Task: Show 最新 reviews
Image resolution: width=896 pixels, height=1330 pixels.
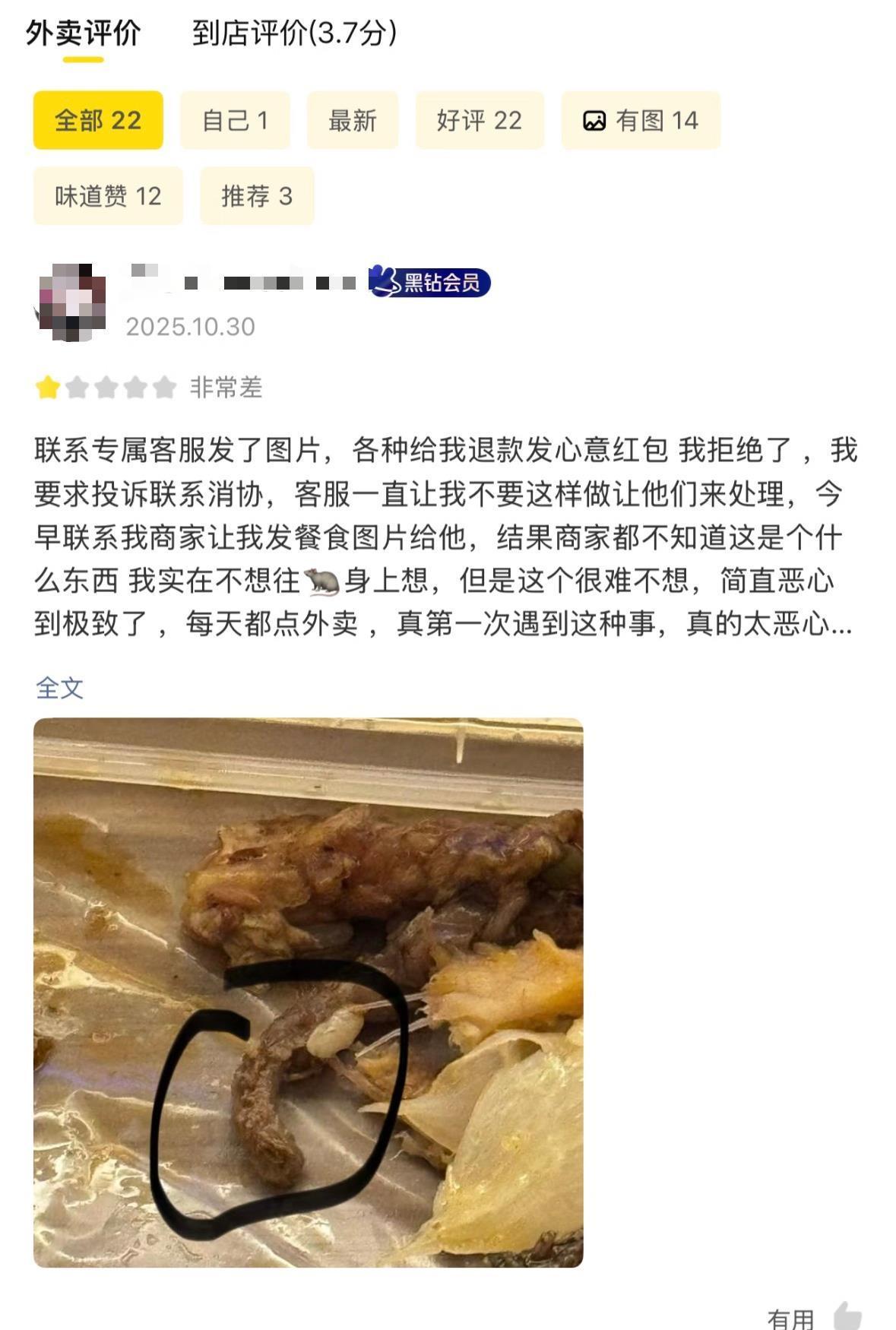Action: pyautogui.click(x=353, y=120)
